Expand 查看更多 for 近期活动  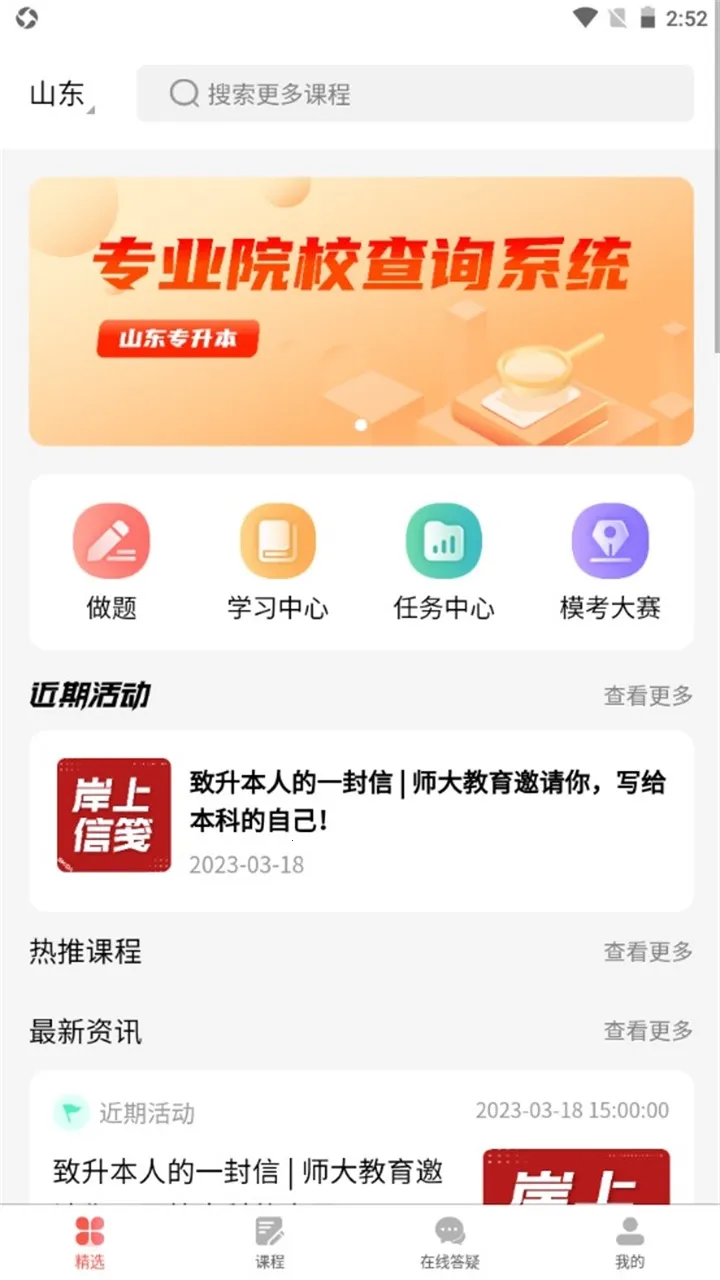pos(647,696)
